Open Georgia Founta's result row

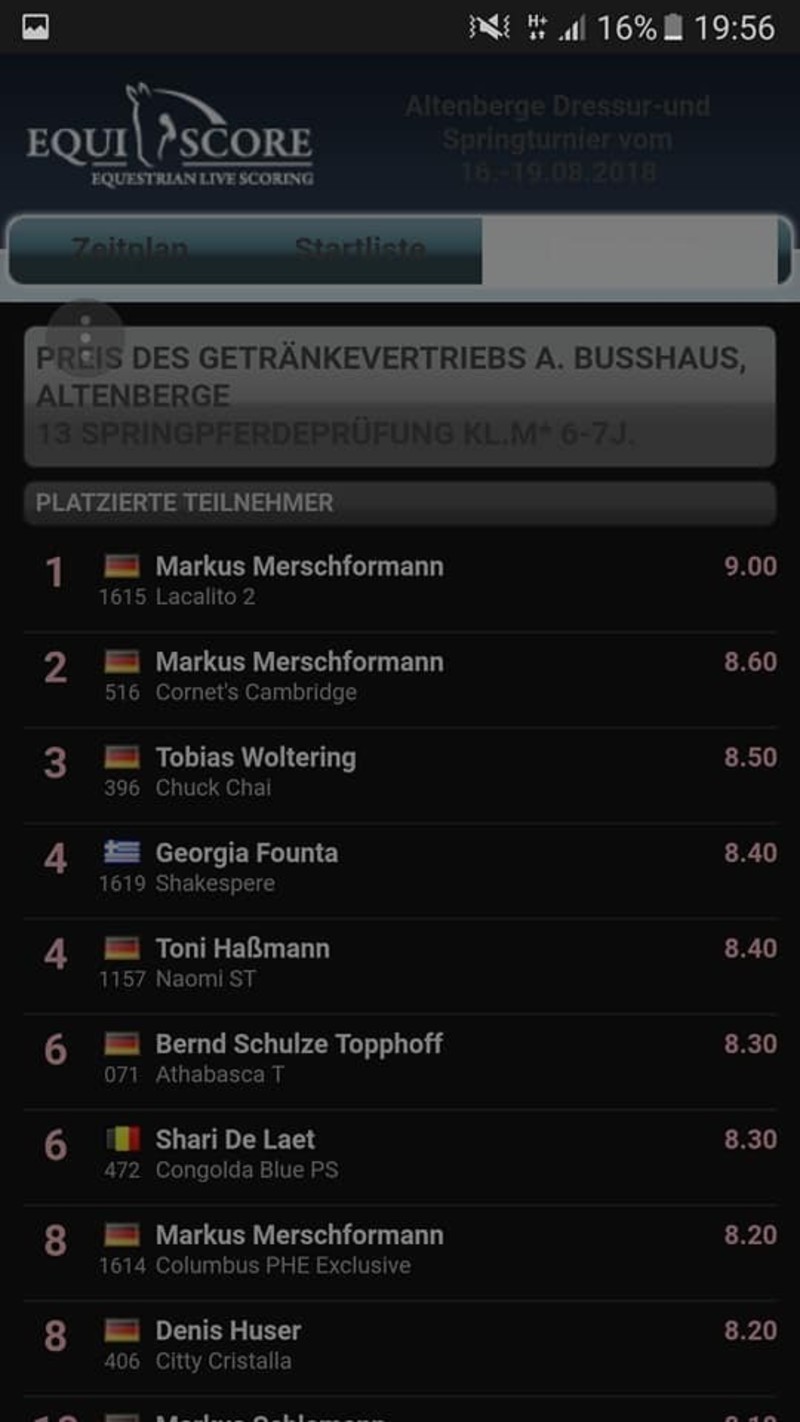point(400,870)
